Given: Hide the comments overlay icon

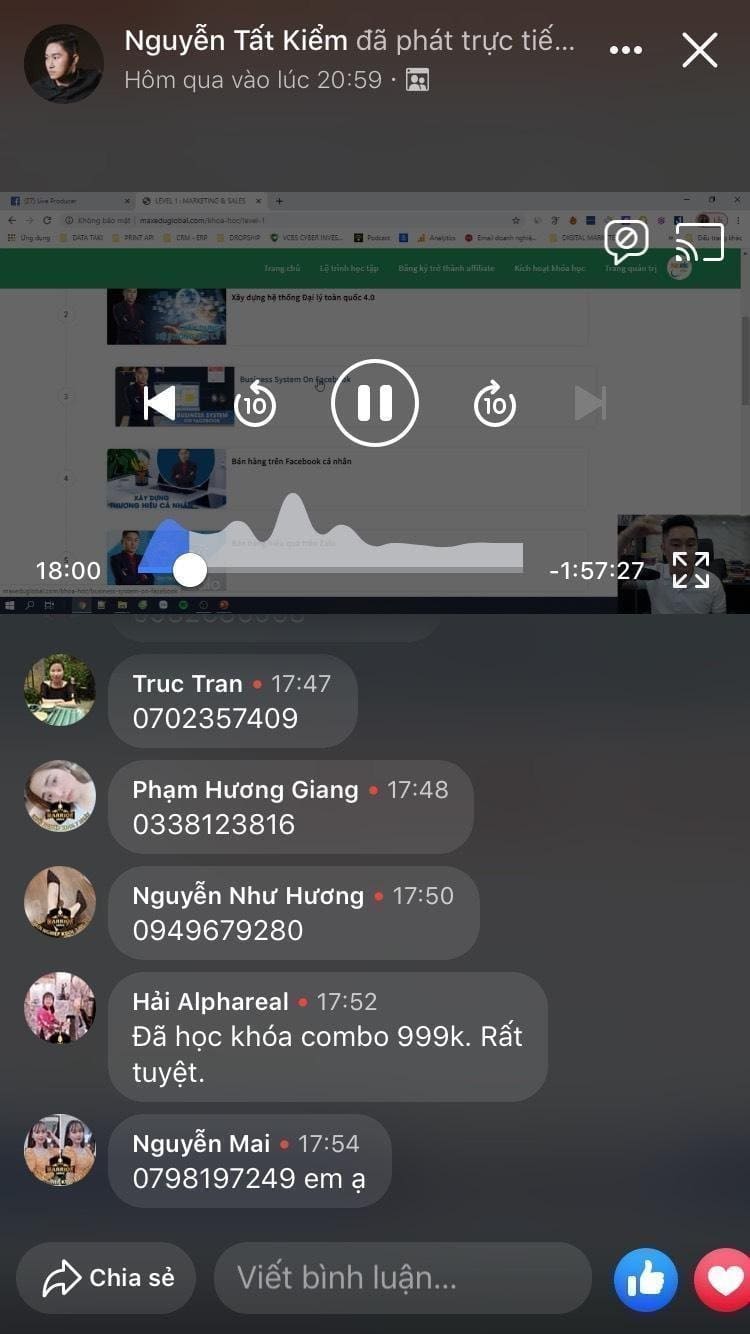Looking at the screenshot, I should click(x=627, y=241).
